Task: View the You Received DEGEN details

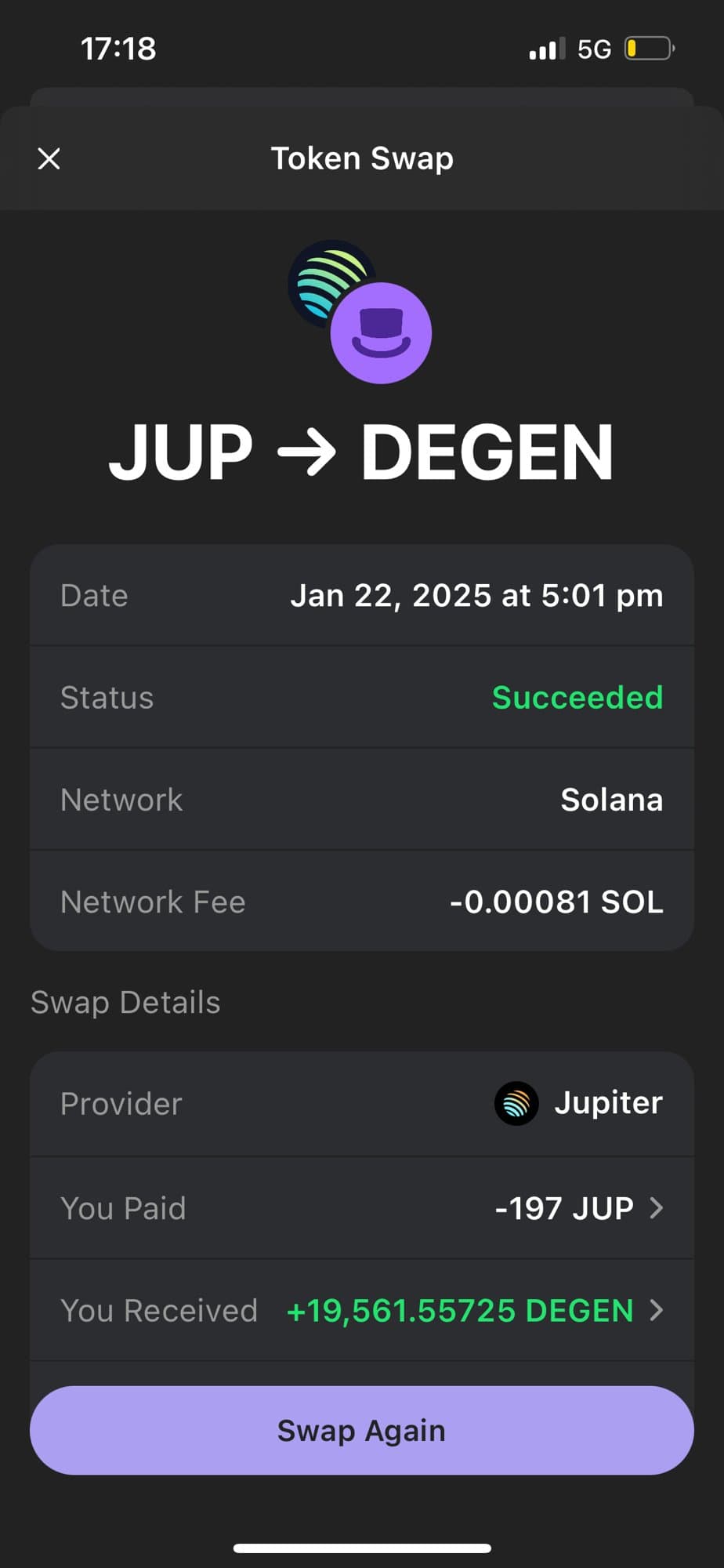Action: 475,1310
